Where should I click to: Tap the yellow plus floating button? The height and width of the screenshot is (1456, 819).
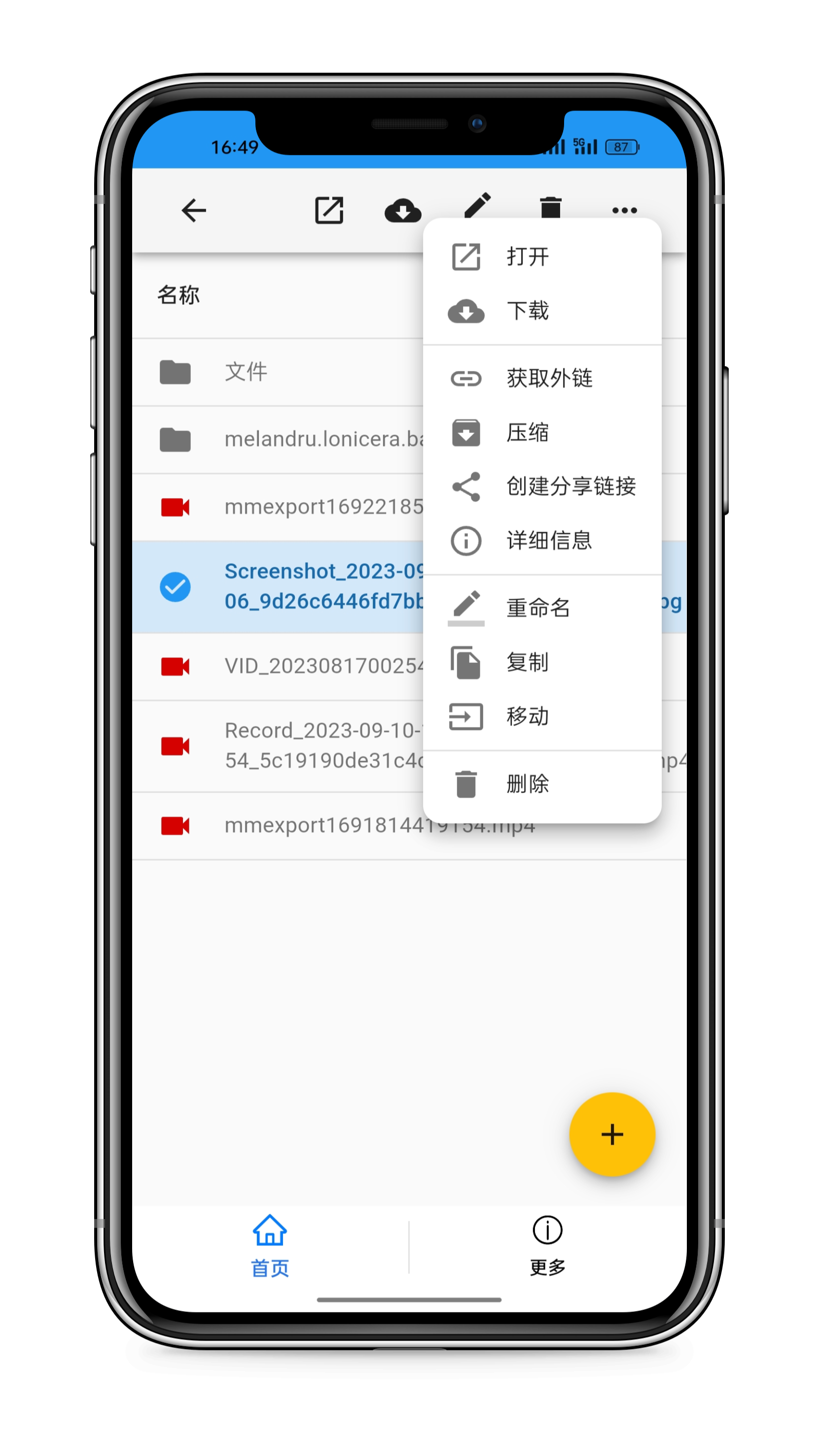click(x=612, y=1134)
